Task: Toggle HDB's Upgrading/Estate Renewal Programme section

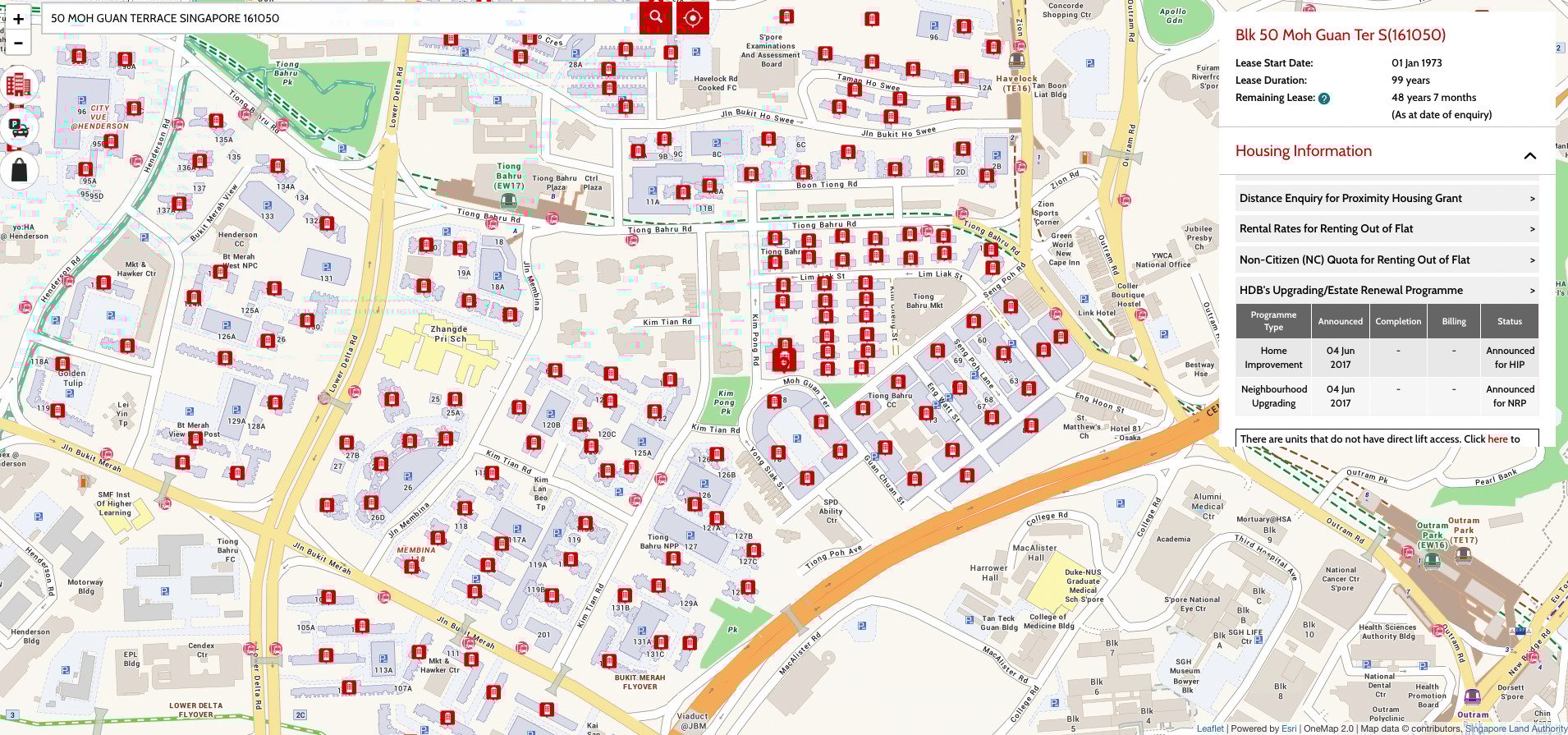Action: point(1387,291)
